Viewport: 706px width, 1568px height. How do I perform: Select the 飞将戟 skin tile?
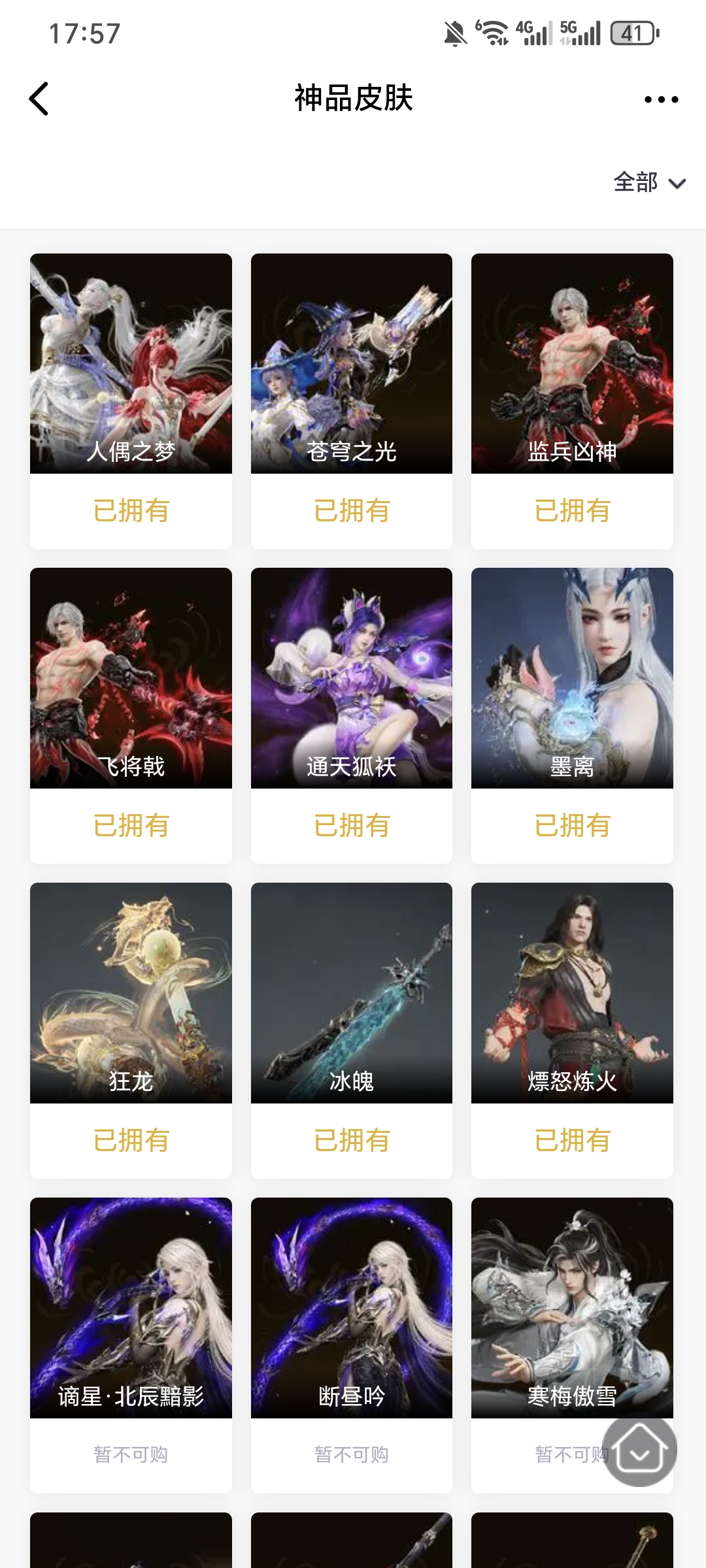131,678
